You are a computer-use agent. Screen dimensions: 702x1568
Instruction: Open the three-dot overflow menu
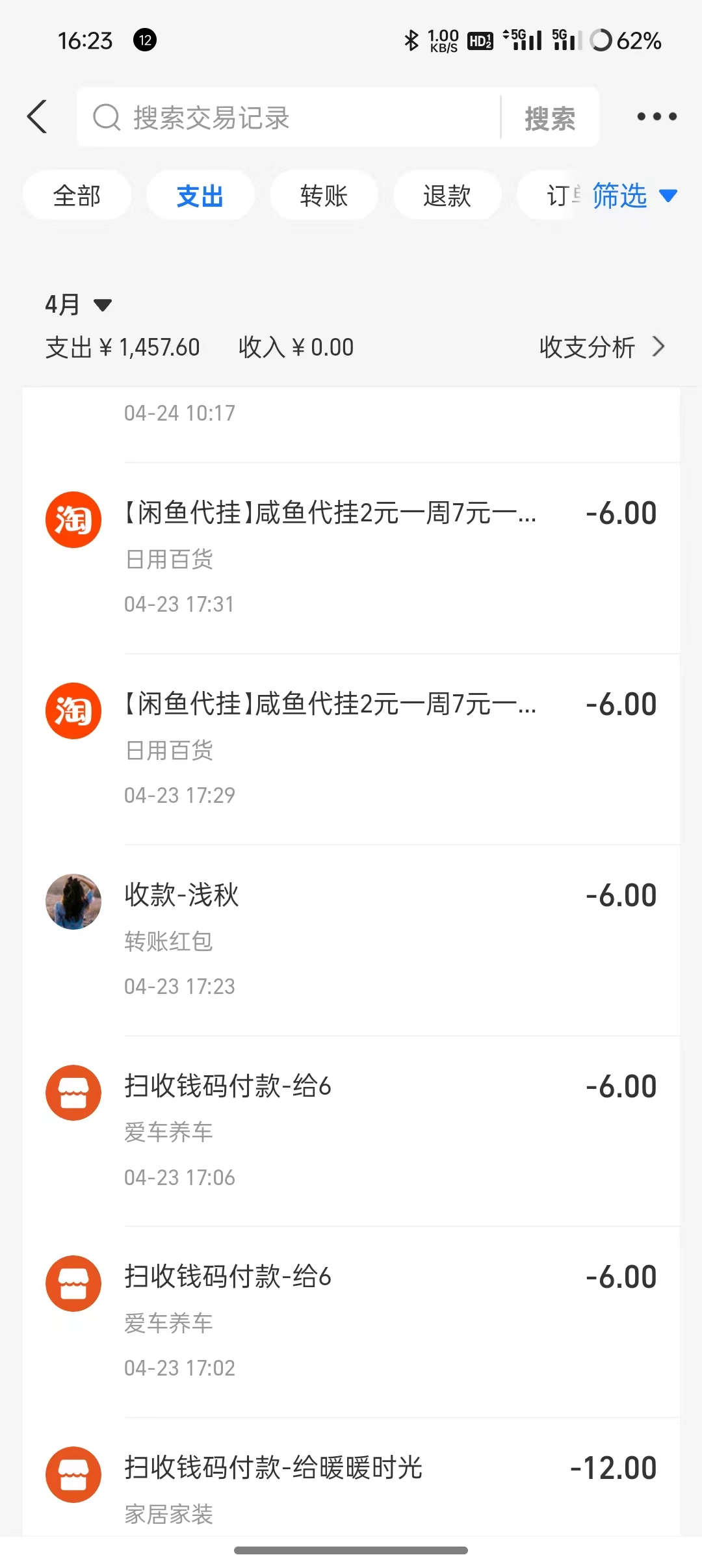pyautogui.click(x=656, y=117)
